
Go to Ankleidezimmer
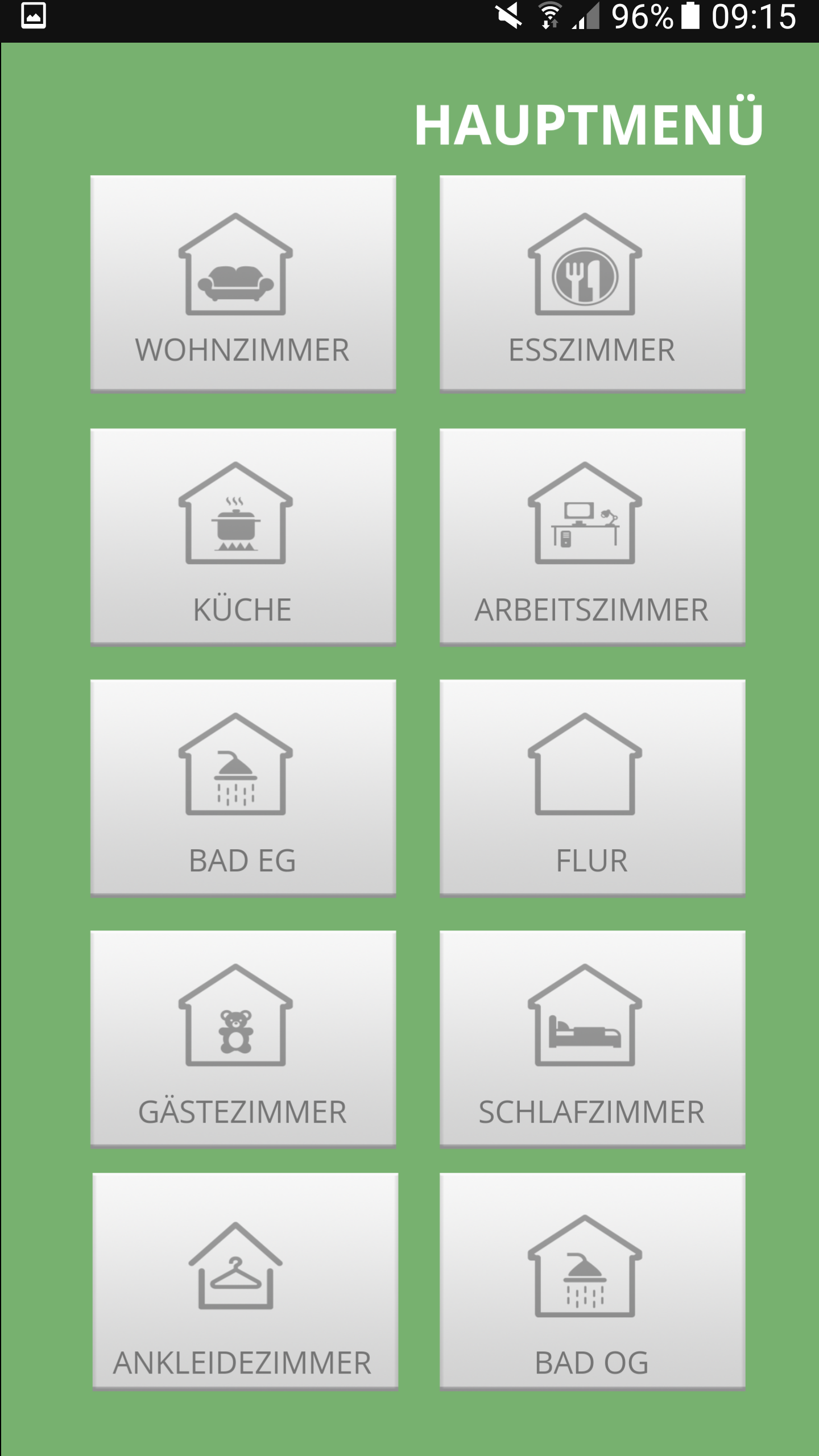[245, 1281]
